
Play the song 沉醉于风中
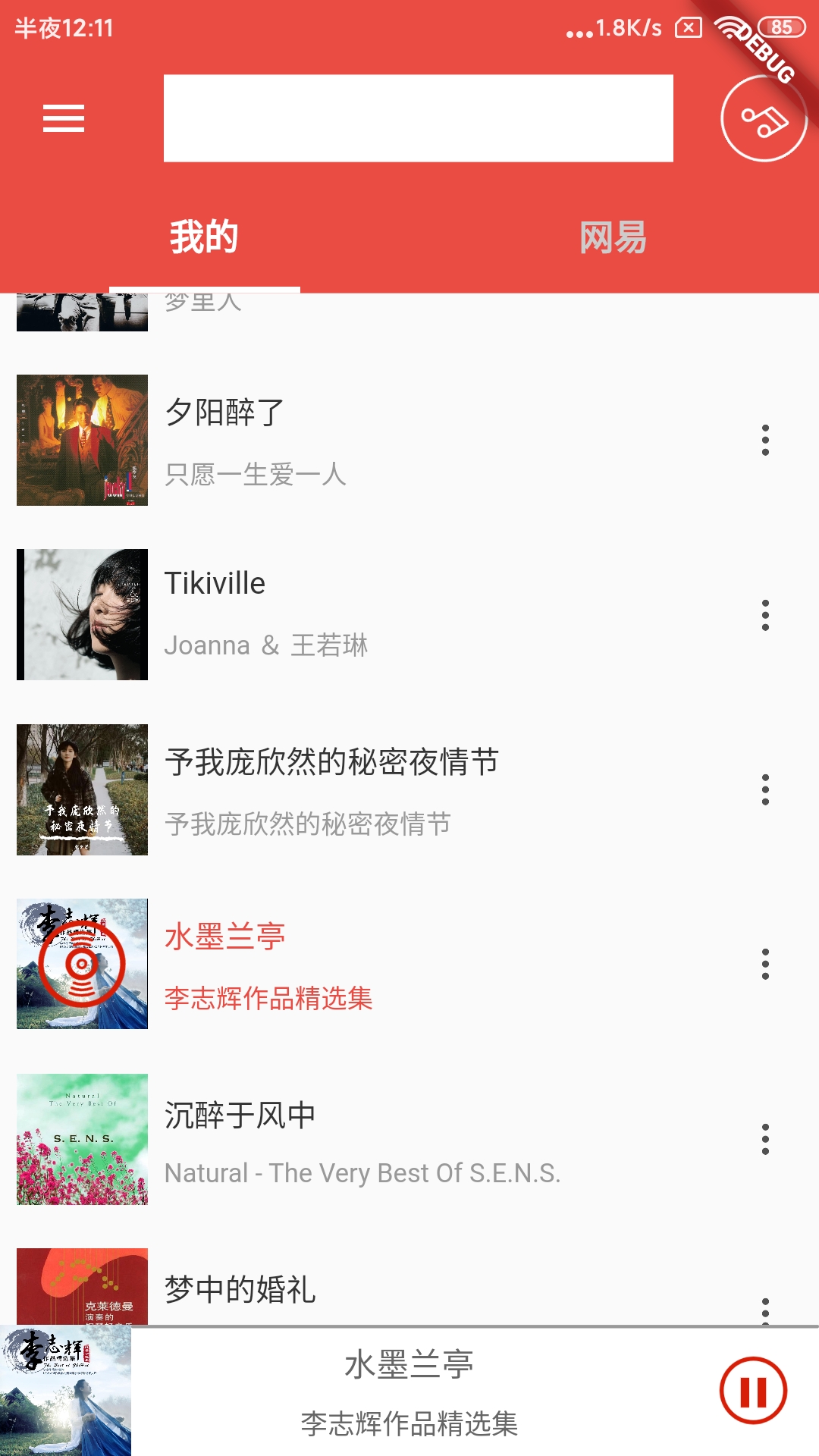click(x=379, y=1139)
